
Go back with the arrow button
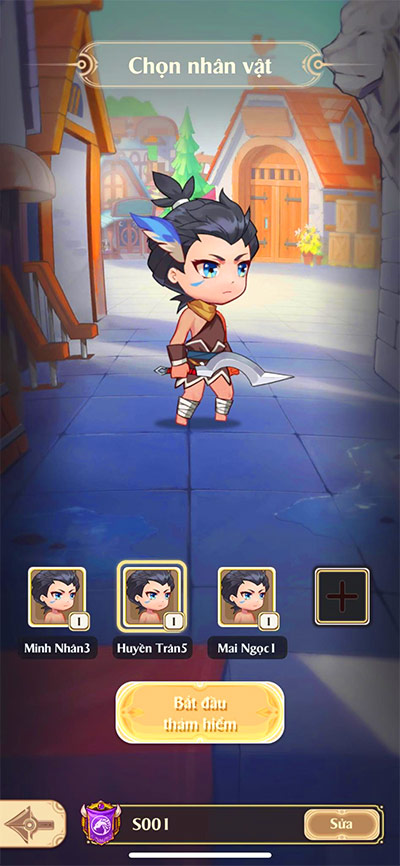[x=31, y=824]
